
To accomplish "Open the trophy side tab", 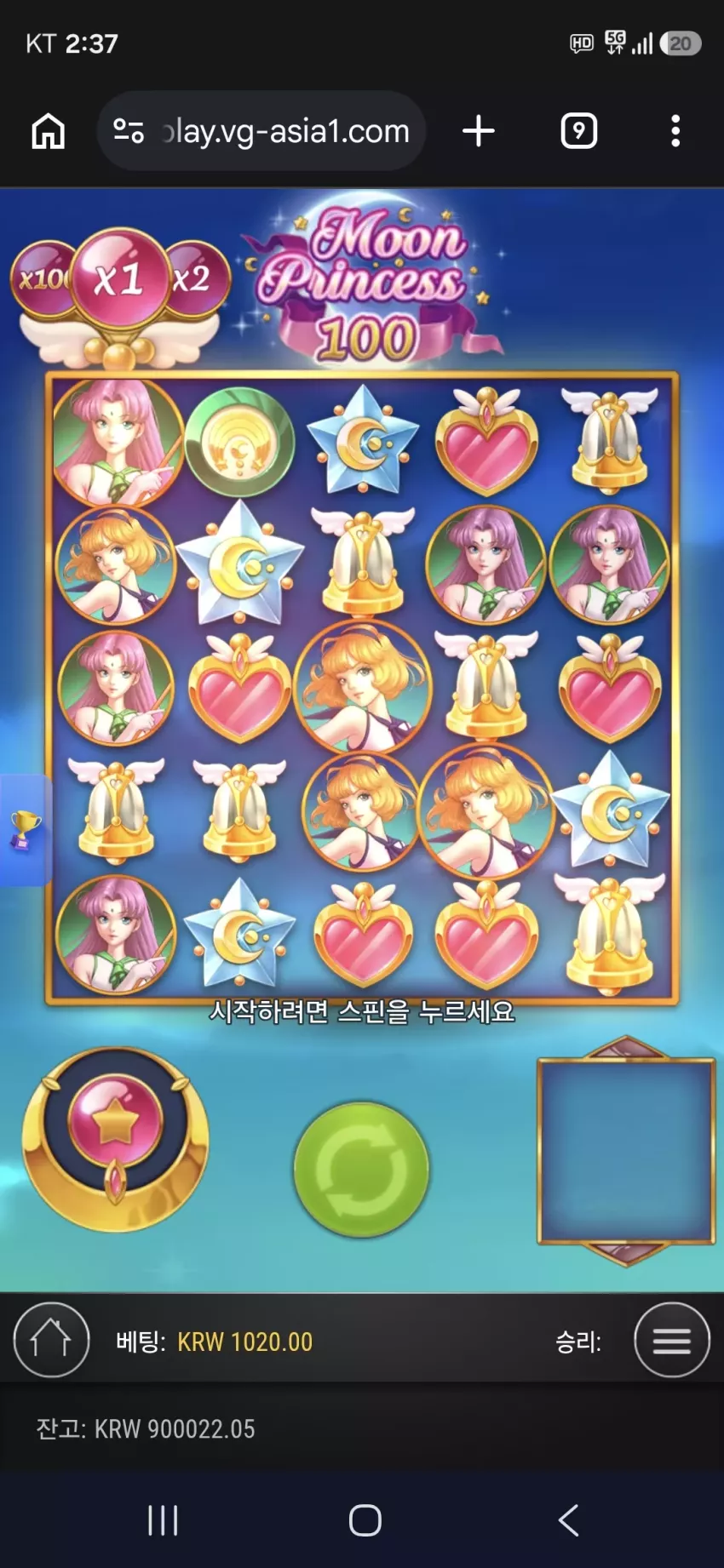I will pos(26,830).
